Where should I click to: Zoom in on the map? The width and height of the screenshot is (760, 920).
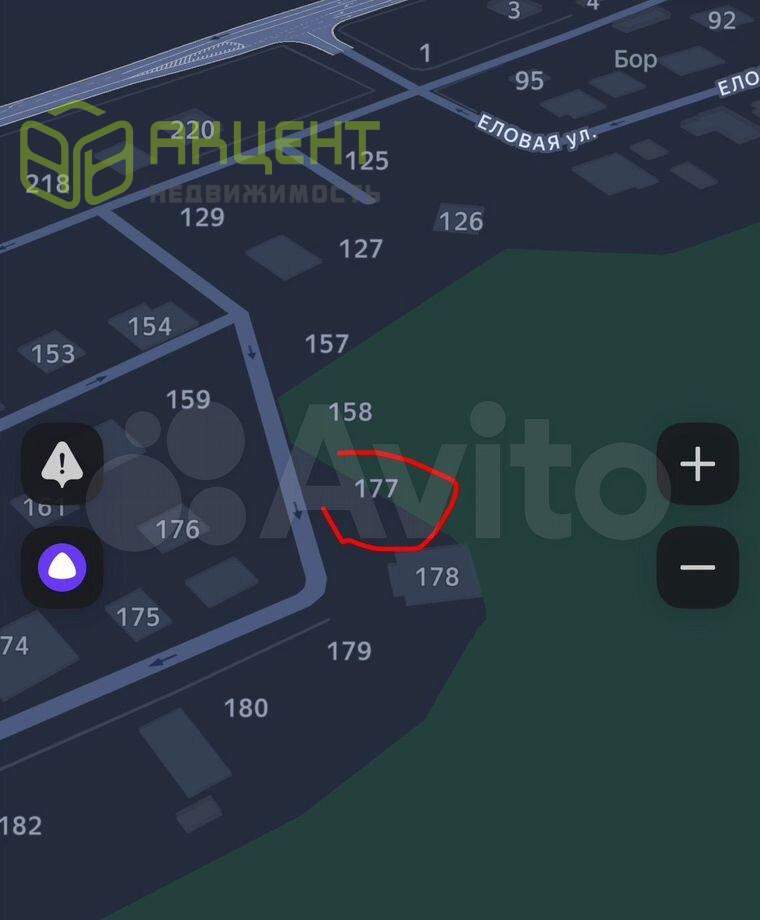tap(697, 465)
